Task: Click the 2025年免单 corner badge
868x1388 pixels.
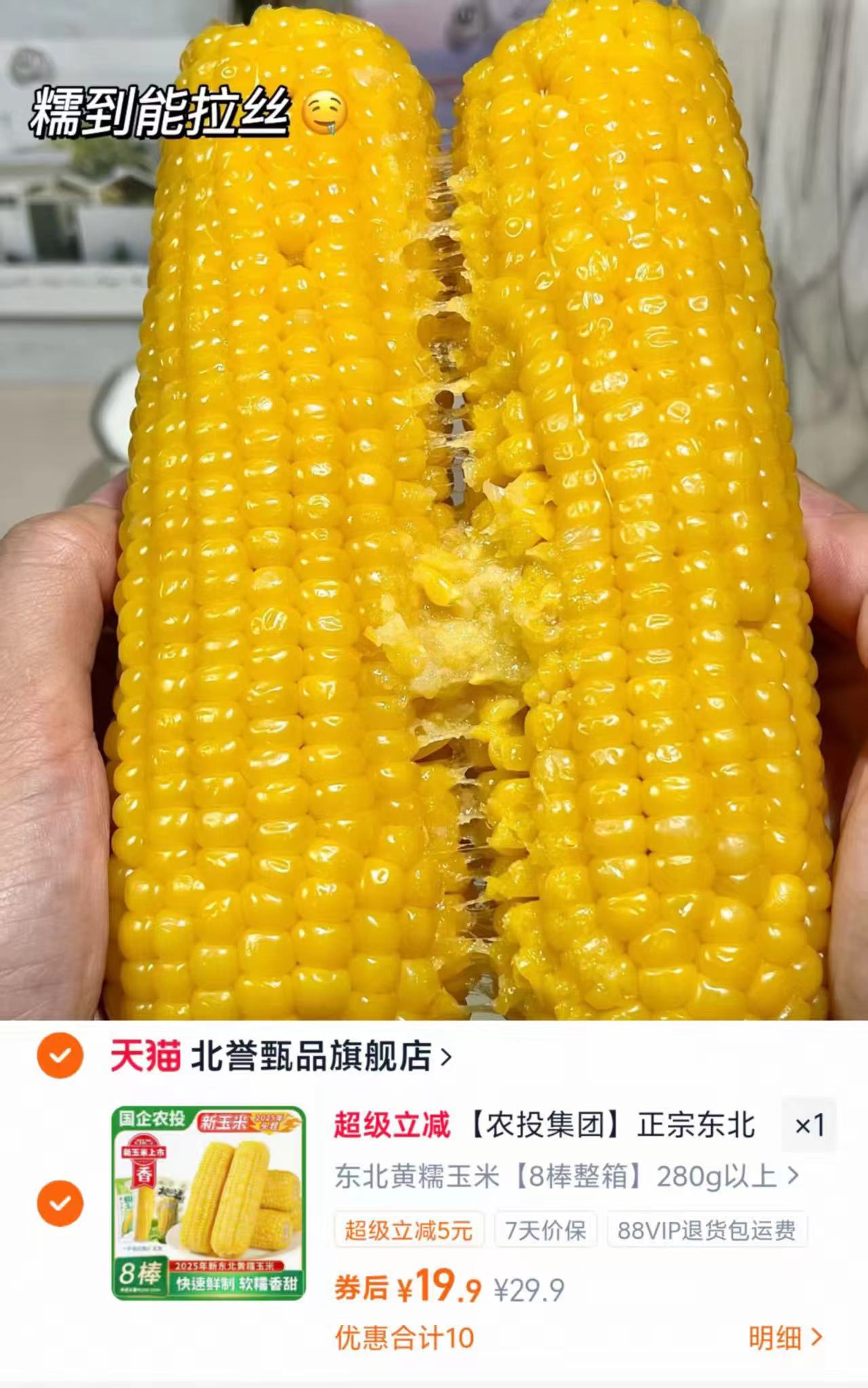Action: click(x=269, y=1121)
